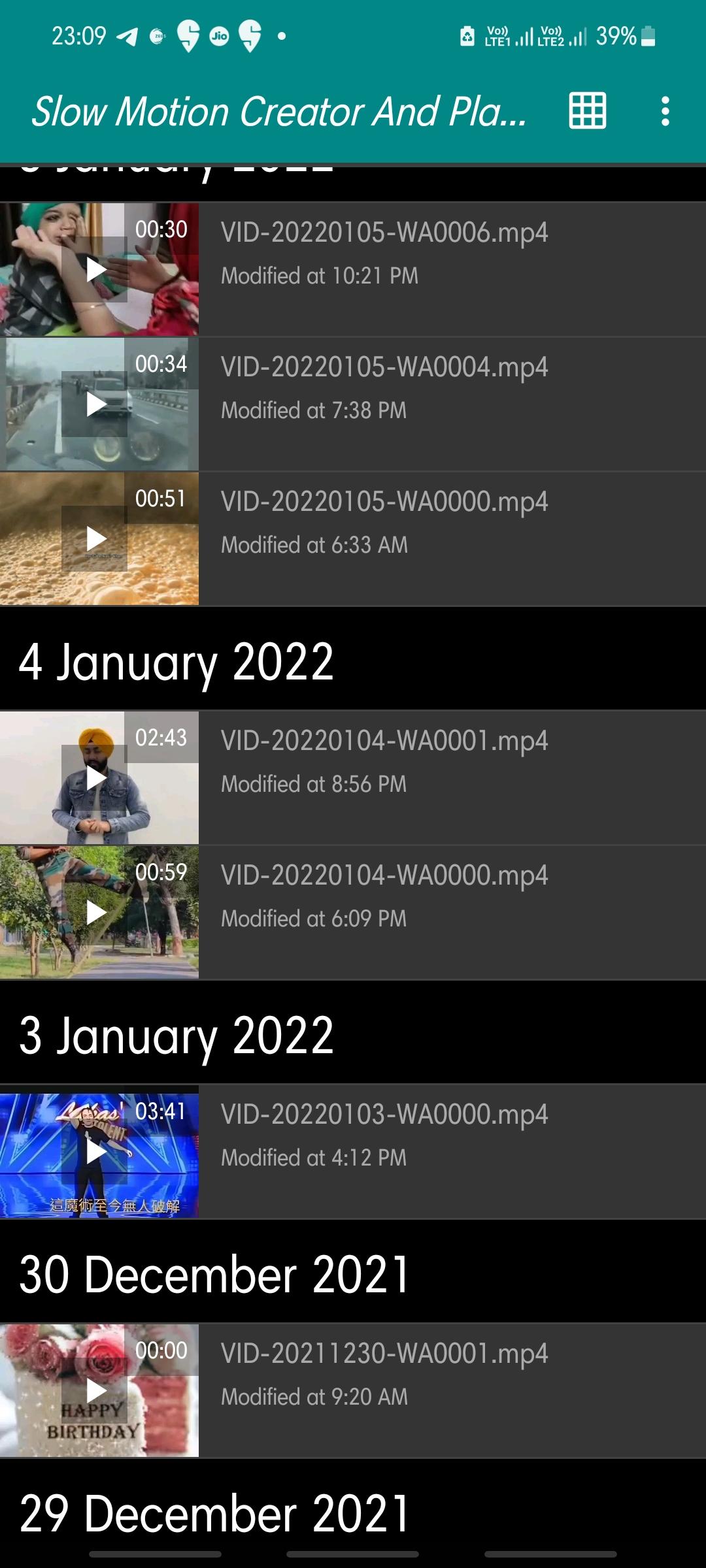Switch to grid view layout

(x=588, y=111)
